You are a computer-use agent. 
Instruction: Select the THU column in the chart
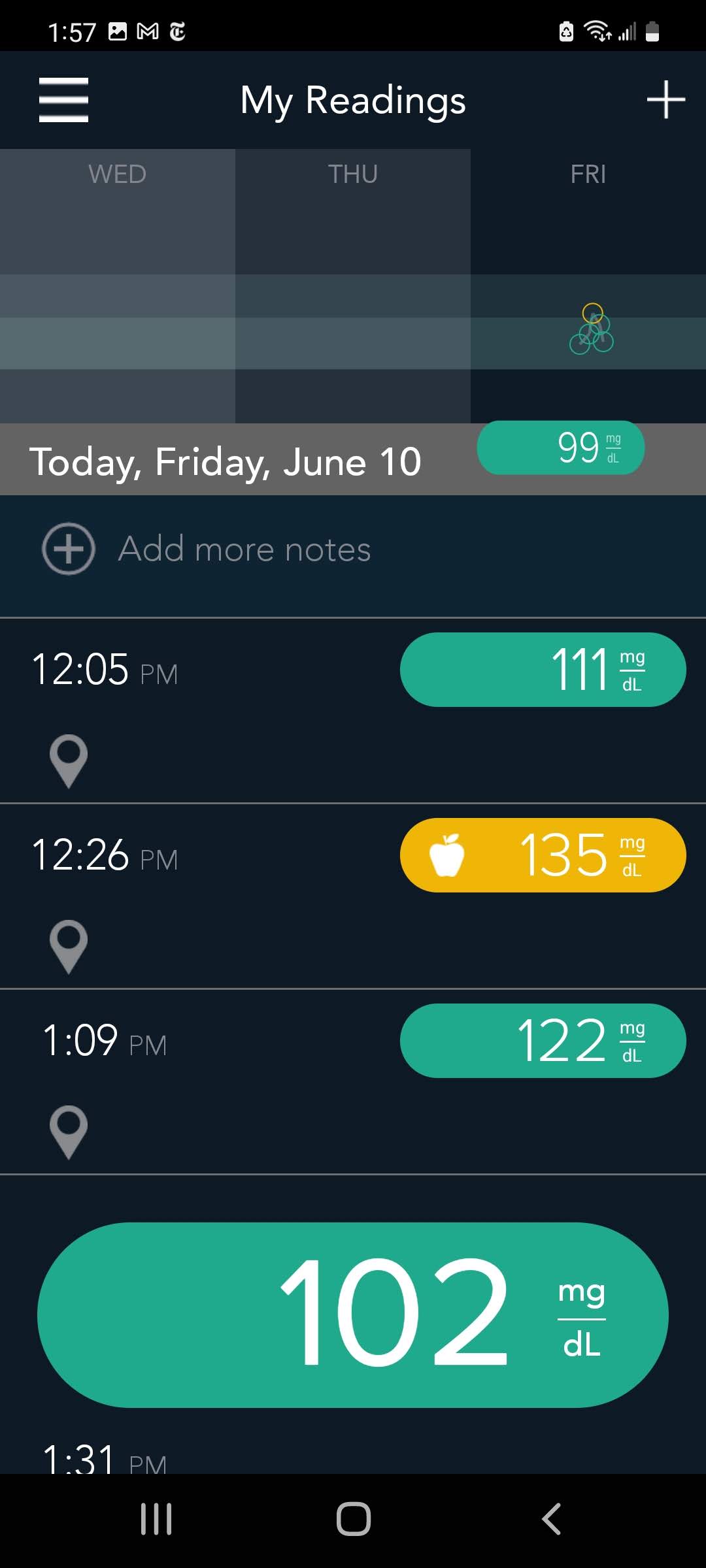(353, 286)
